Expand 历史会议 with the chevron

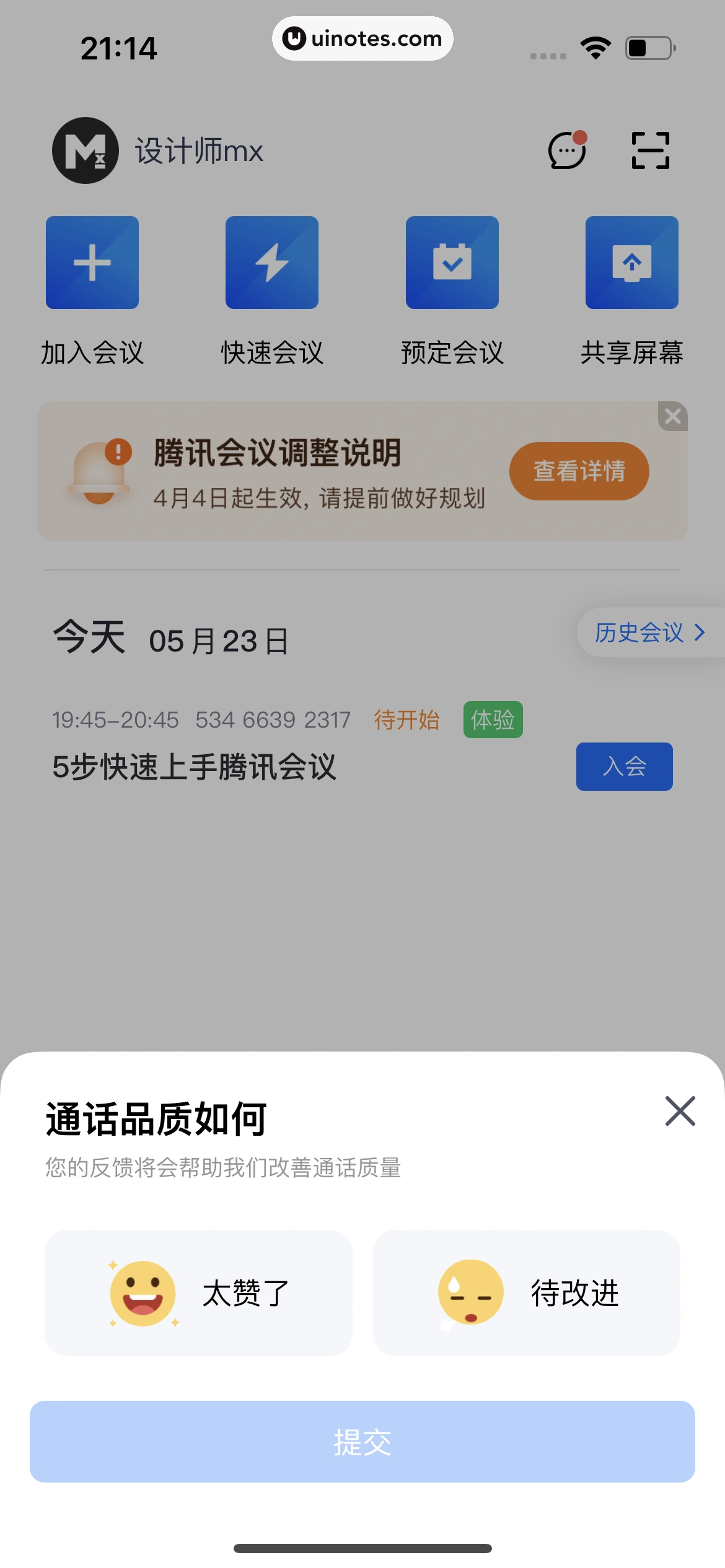pyautogui.click(x=648, y=633)
